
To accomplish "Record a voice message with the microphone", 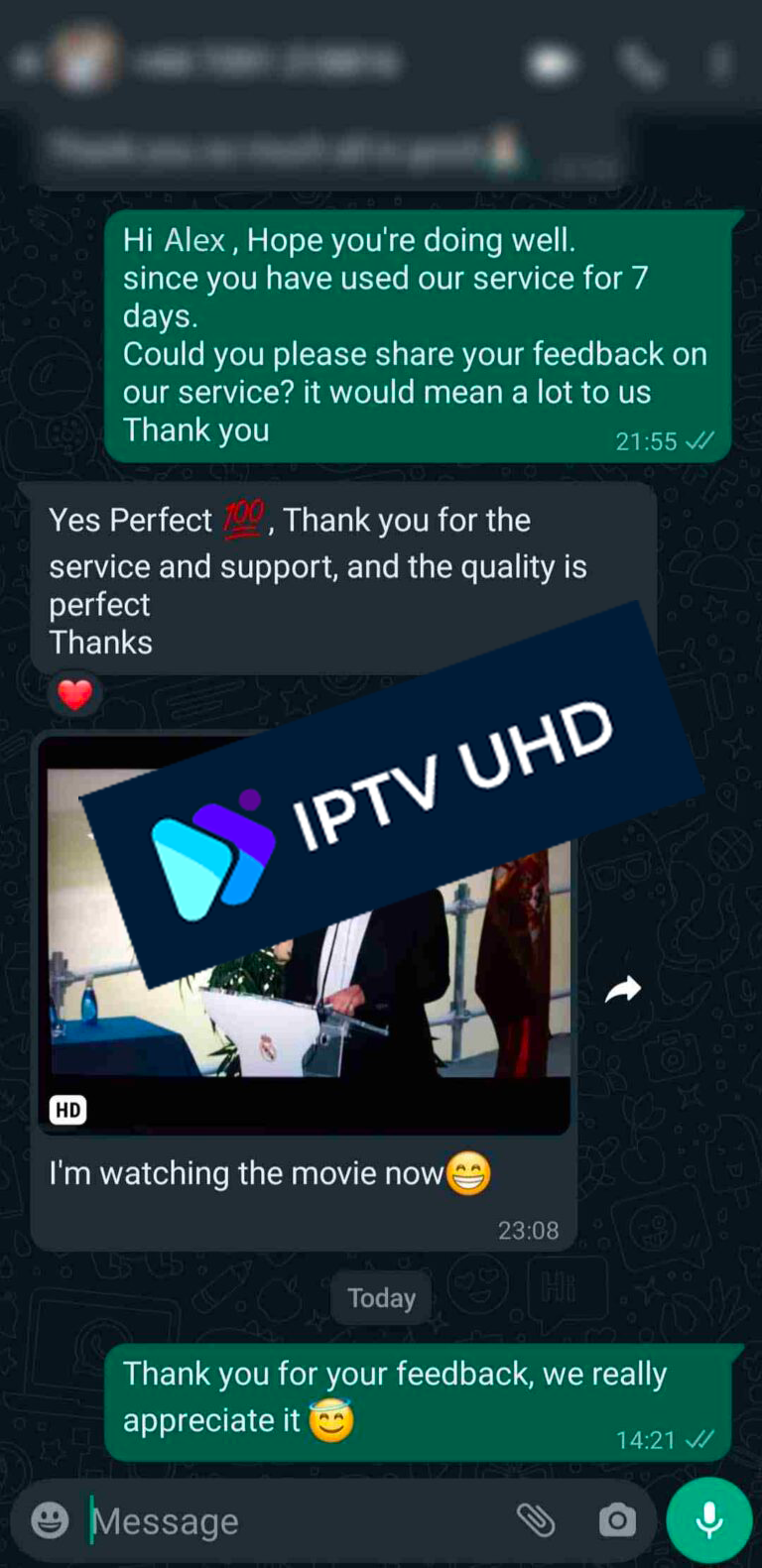I will (708, 1519).
